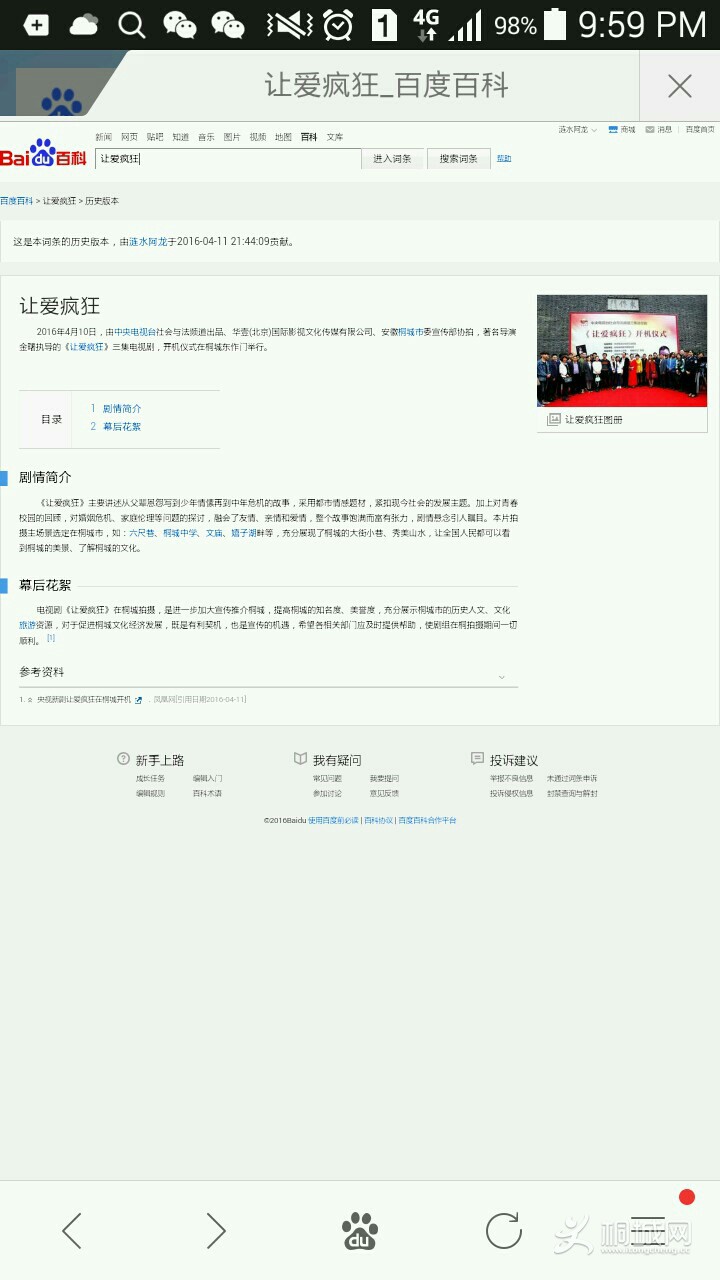720x1280 pixels.
Task: Go back to previous page
Action: 72,1230
